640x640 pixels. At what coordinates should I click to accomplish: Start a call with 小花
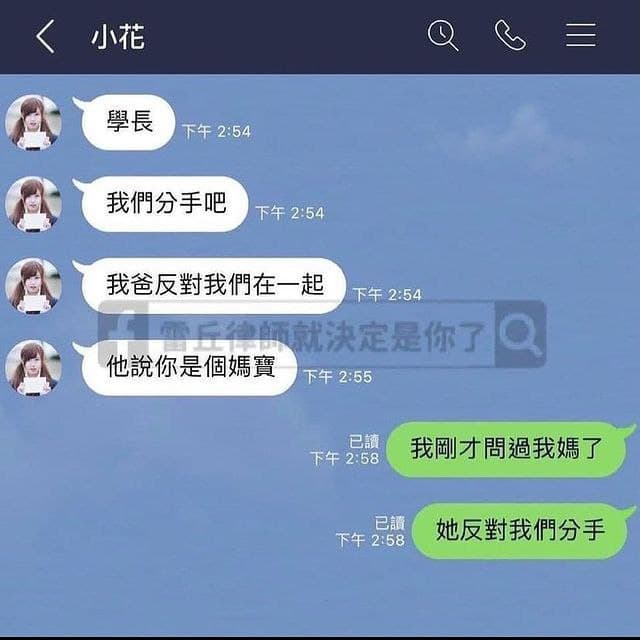click(510, 36)
